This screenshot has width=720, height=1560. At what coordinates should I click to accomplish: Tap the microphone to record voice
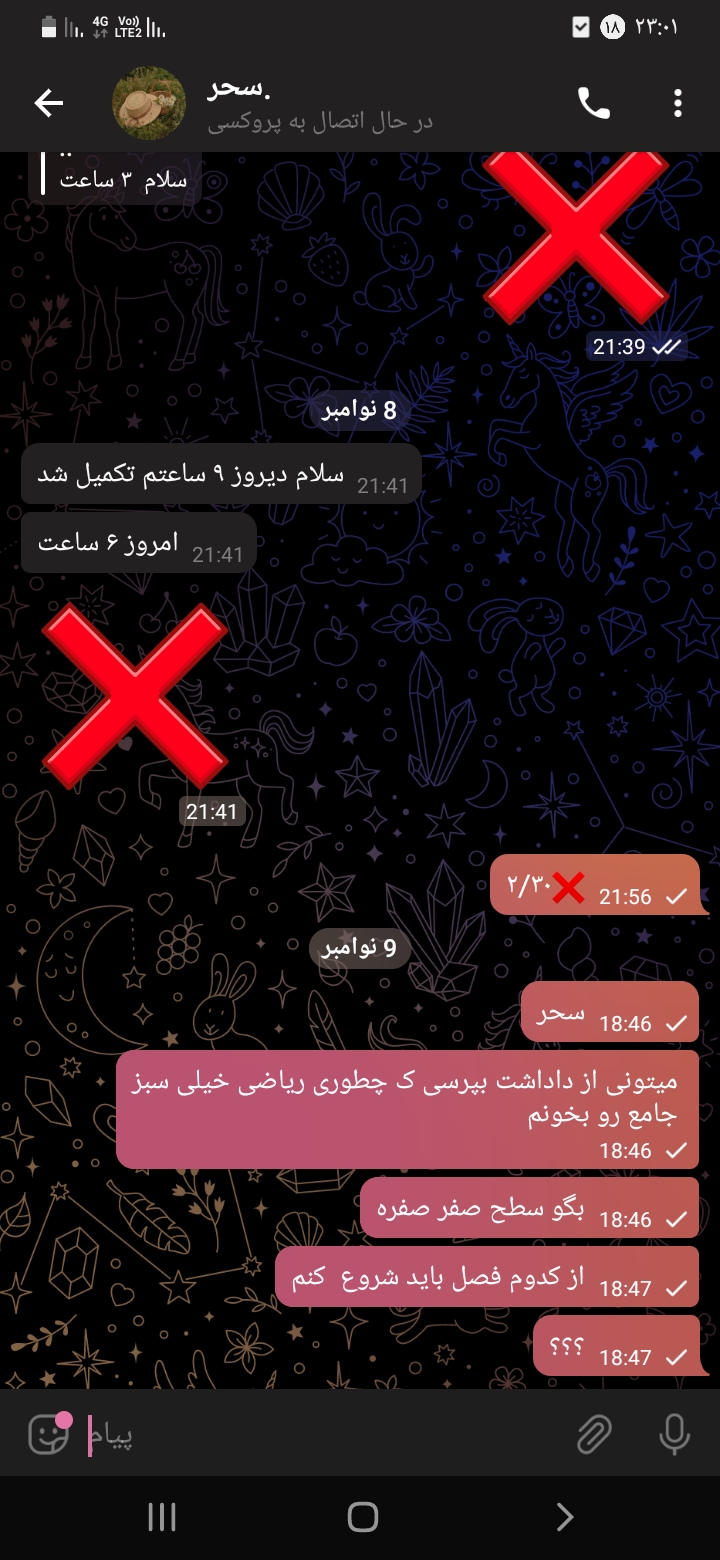tap(674, 1436)
